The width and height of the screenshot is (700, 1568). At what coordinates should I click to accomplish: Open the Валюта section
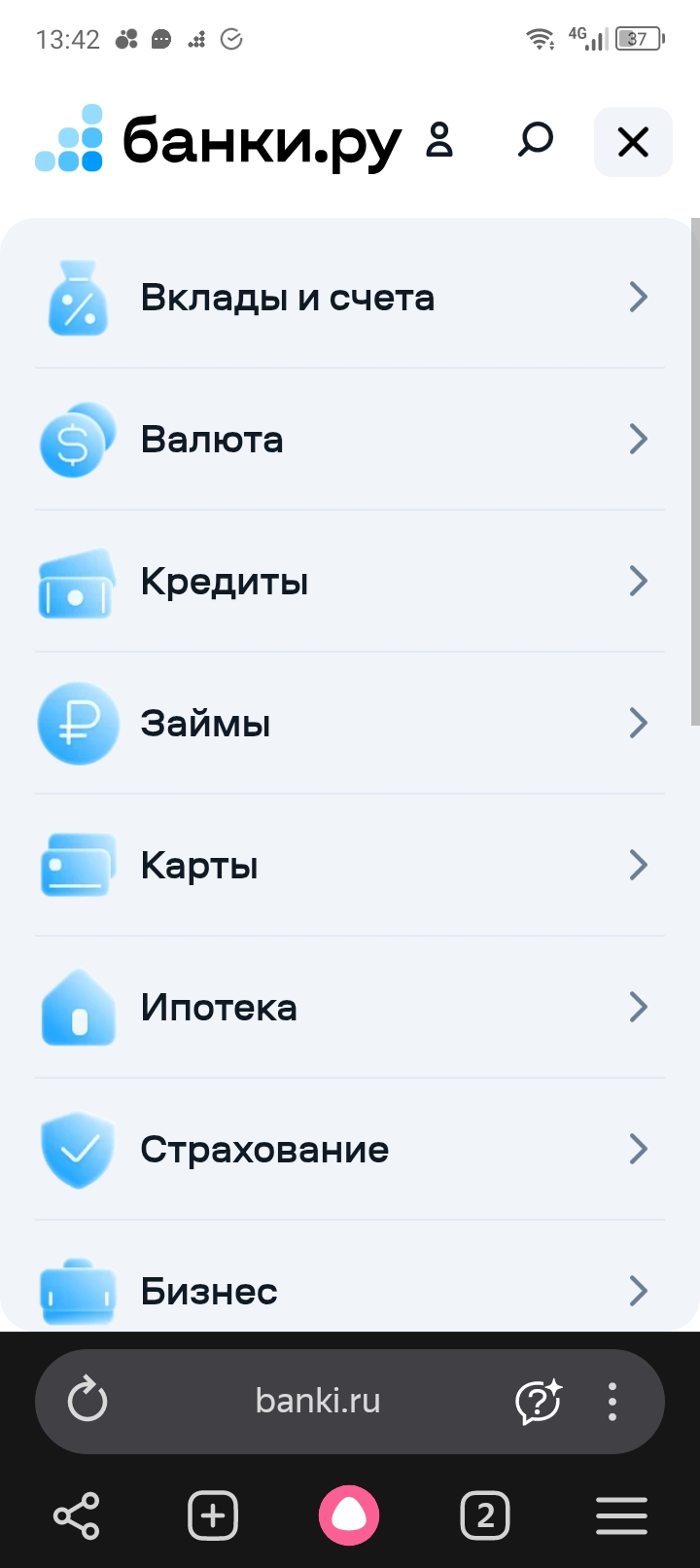pos(350,439)
